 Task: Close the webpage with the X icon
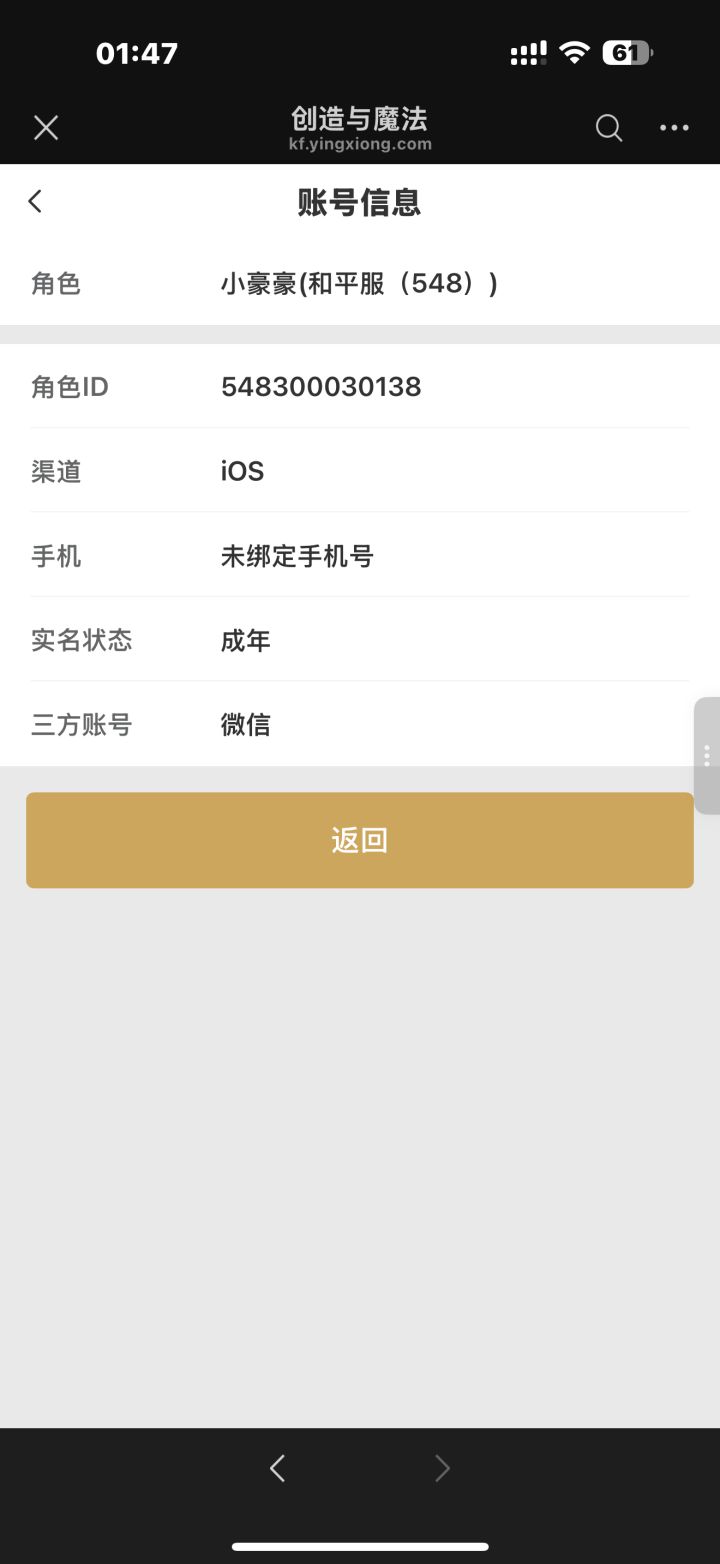(45, 127)
